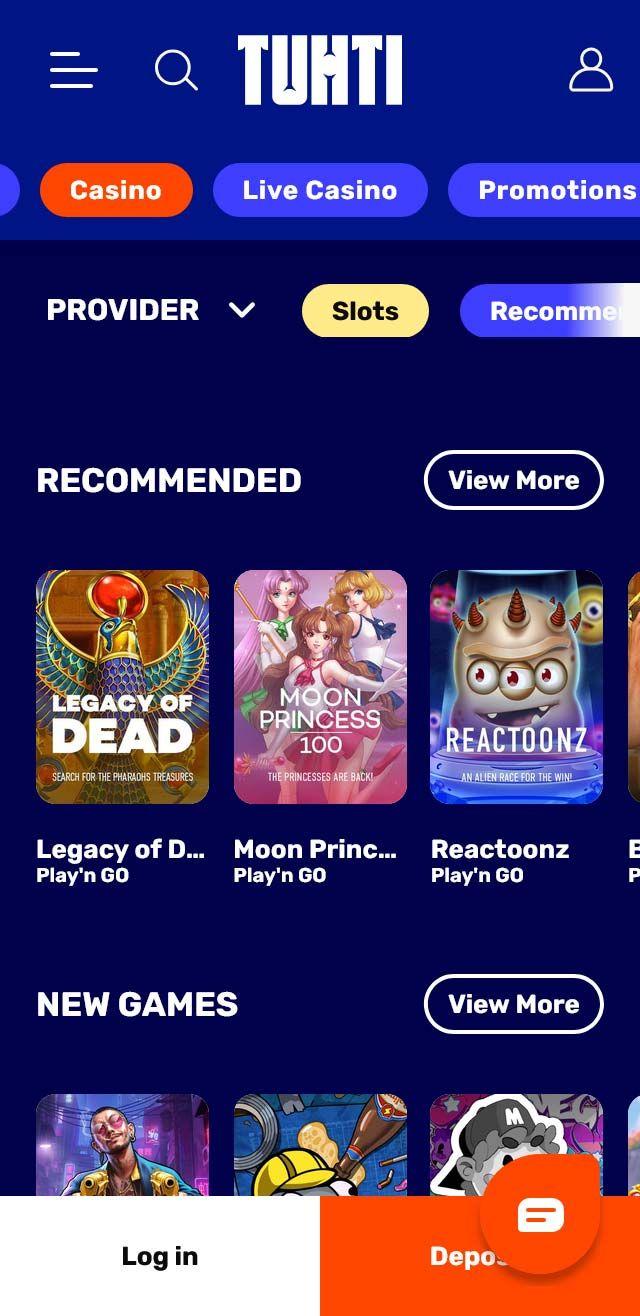Open the hamburger menu

[74, 70]
